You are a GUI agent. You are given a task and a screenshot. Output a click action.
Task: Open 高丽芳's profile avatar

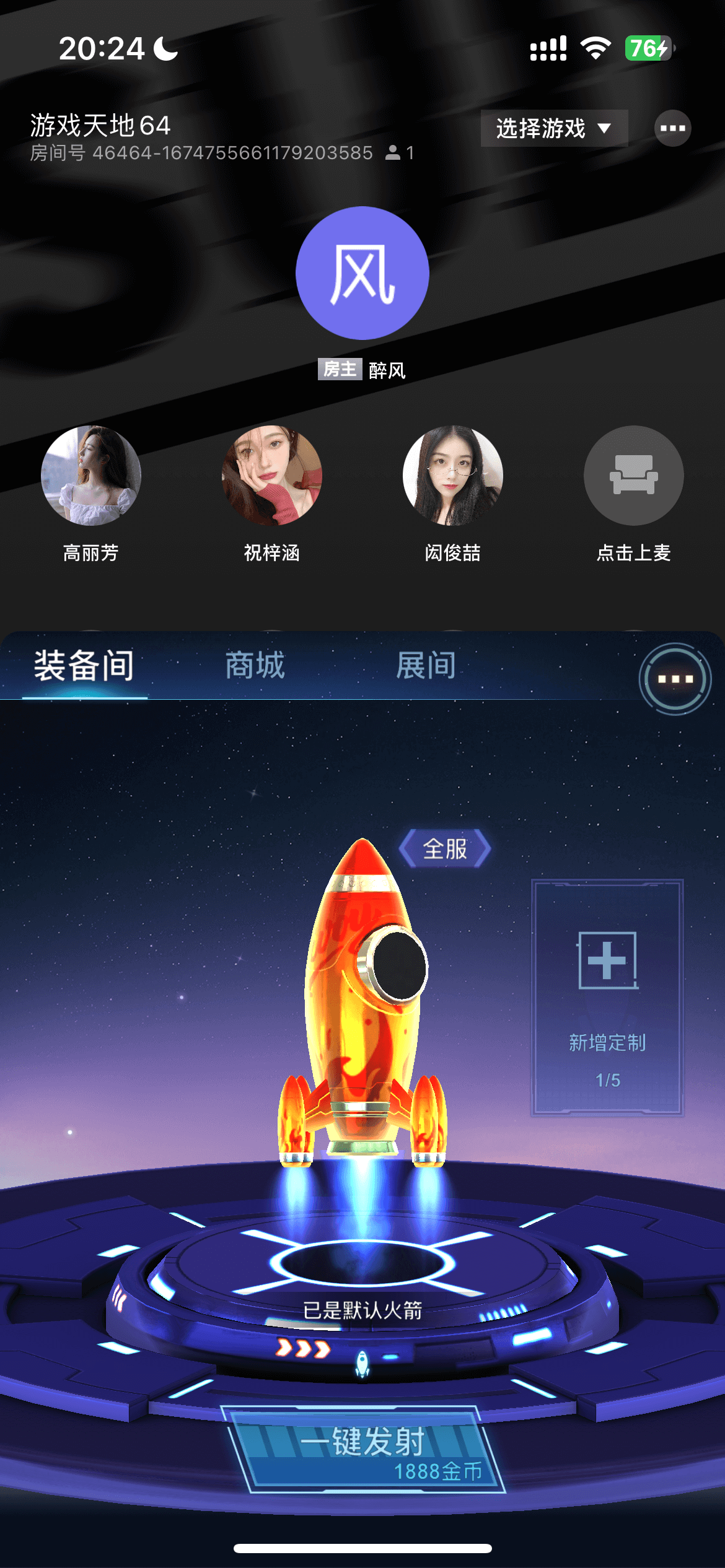click(x=91, y=476)
